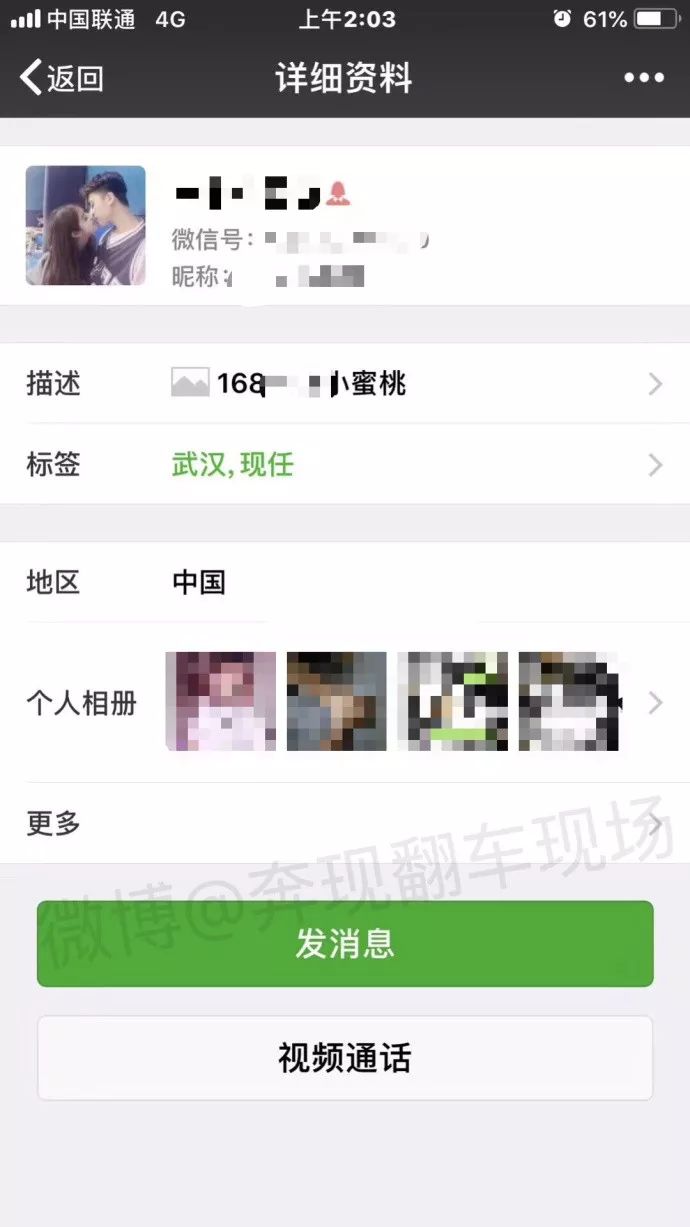Tap the green 发消息 button
The image size is (690, 1227).
tap(344, 943)
